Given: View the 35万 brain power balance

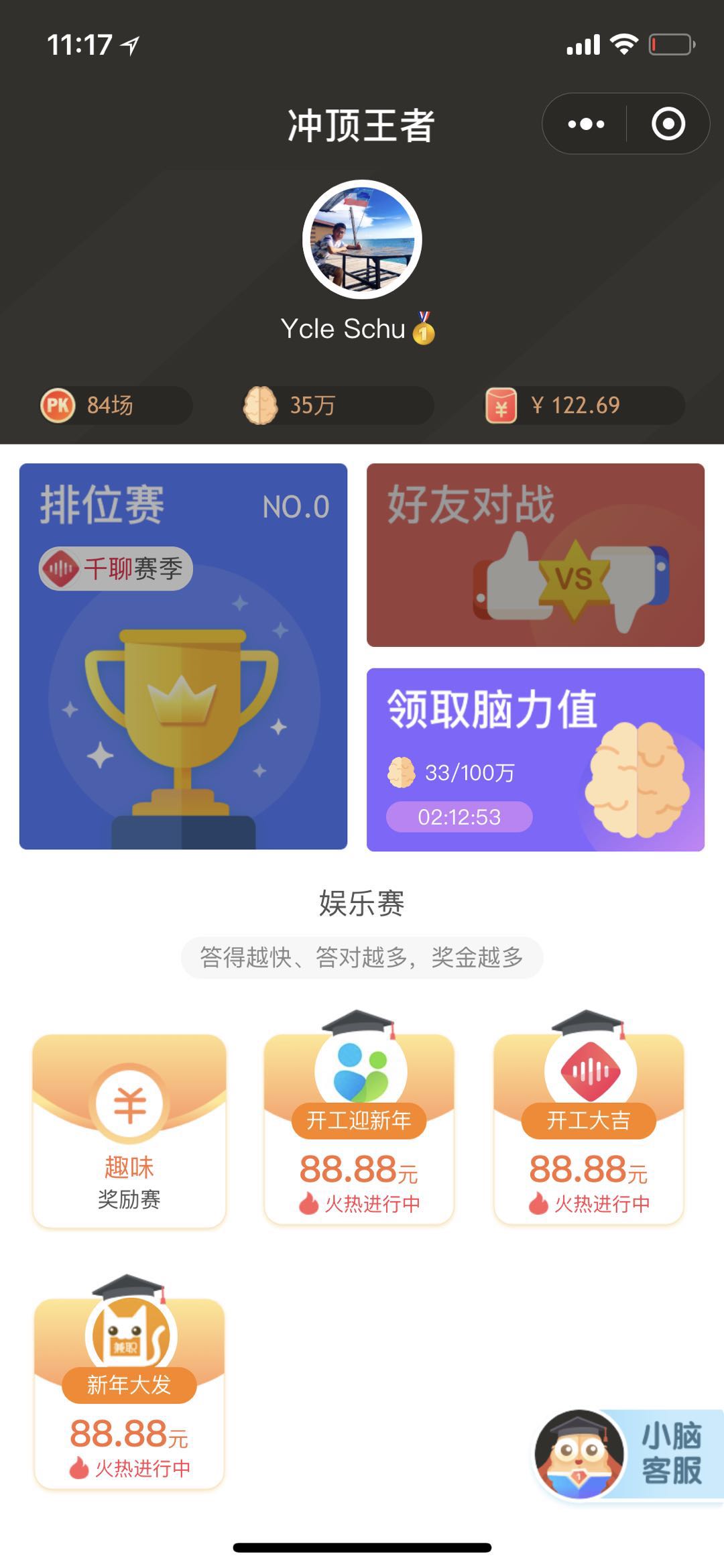Looking at the screenshot, I should point(338,405).
